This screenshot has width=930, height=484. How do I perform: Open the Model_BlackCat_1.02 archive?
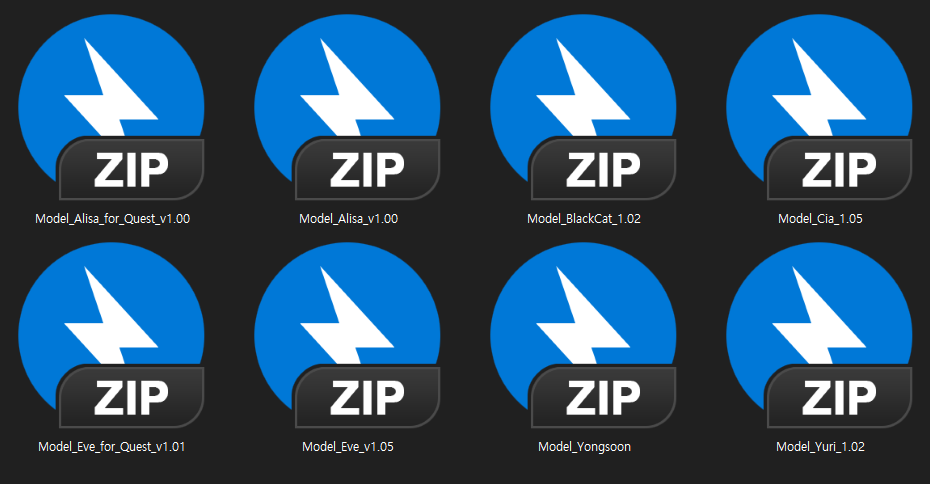point(584,110)
